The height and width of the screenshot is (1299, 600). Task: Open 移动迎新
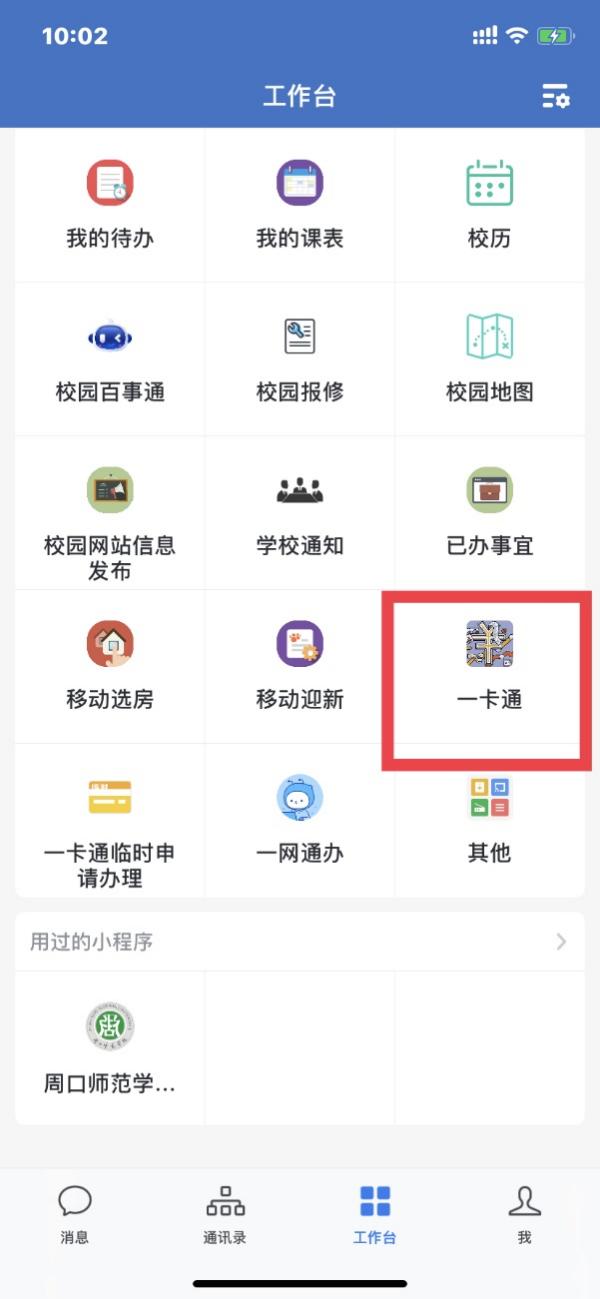[300, 667]
